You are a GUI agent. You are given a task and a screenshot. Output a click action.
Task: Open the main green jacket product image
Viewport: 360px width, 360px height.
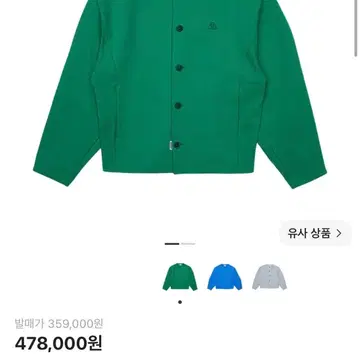pyautogui.click(x=180, y=94)
